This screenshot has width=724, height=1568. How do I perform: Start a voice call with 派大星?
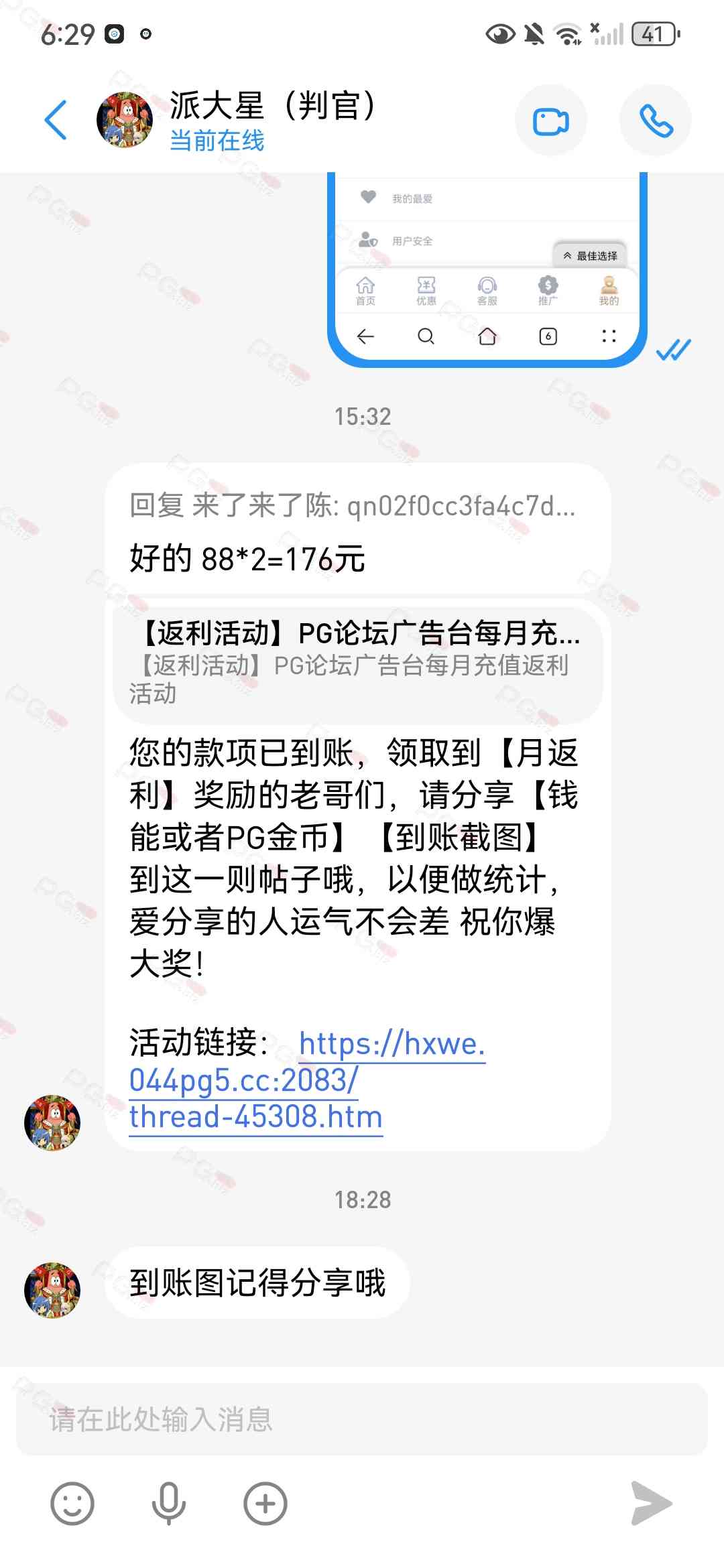[x=655, y=121]
